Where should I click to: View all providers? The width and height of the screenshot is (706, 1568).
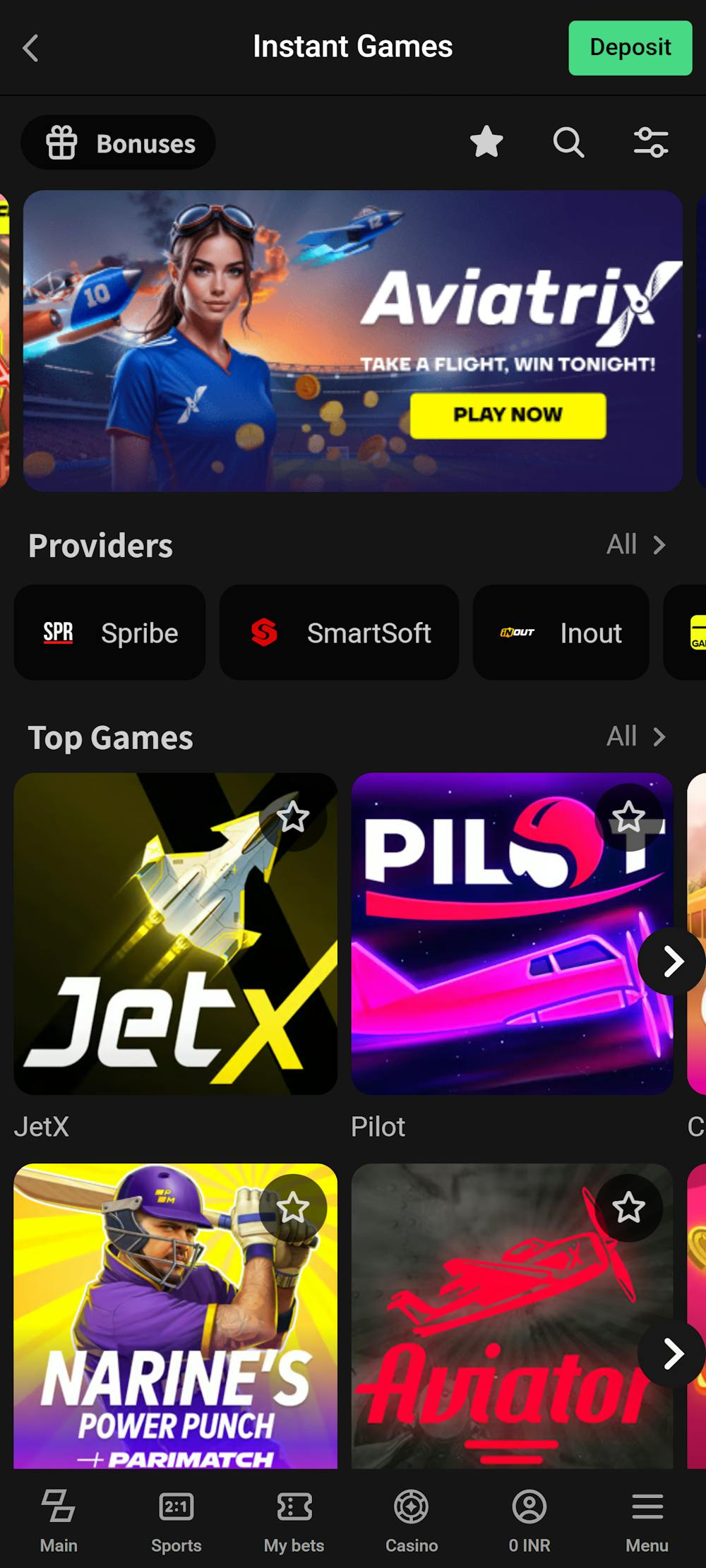click(x=636, y=544)
